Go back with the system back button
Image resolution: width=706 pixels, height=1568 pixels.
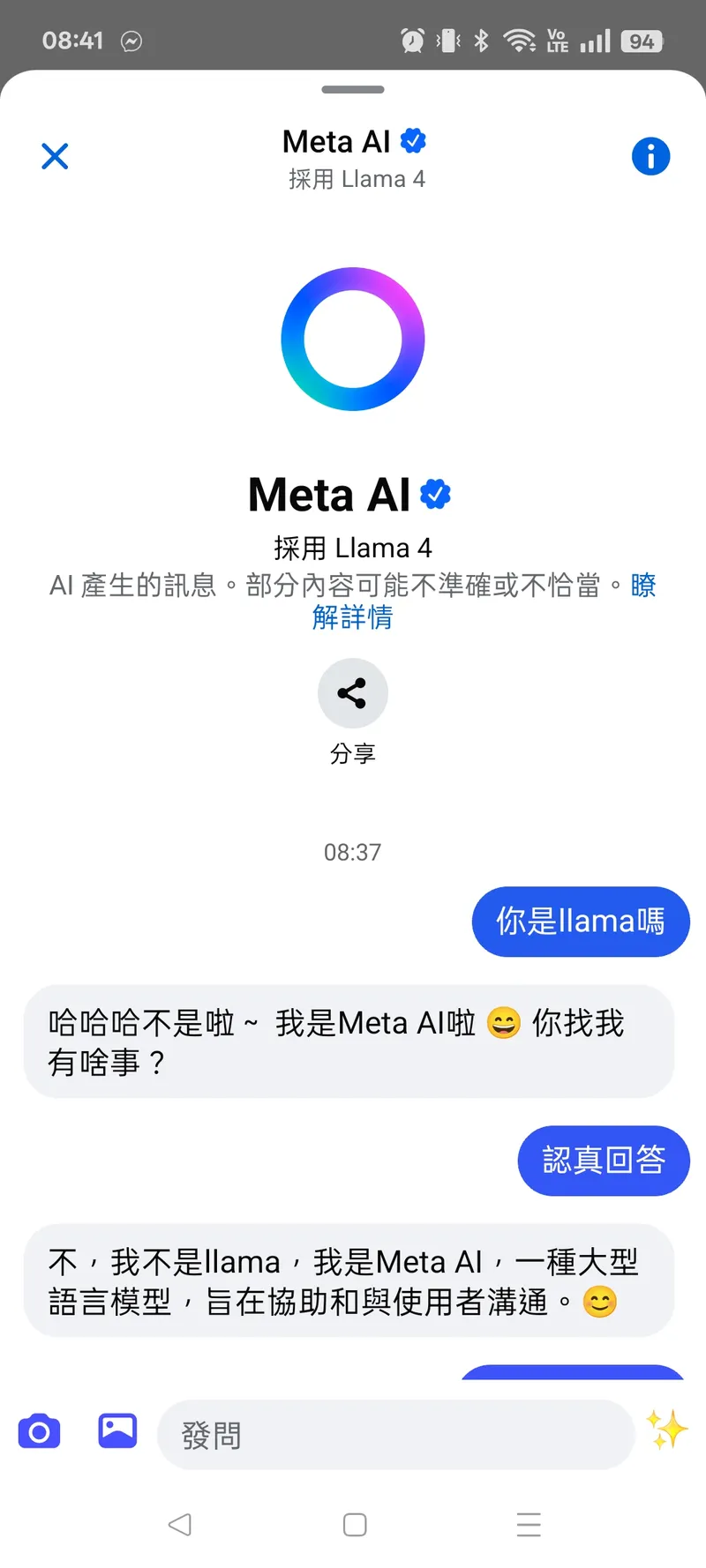(180, 1525)
